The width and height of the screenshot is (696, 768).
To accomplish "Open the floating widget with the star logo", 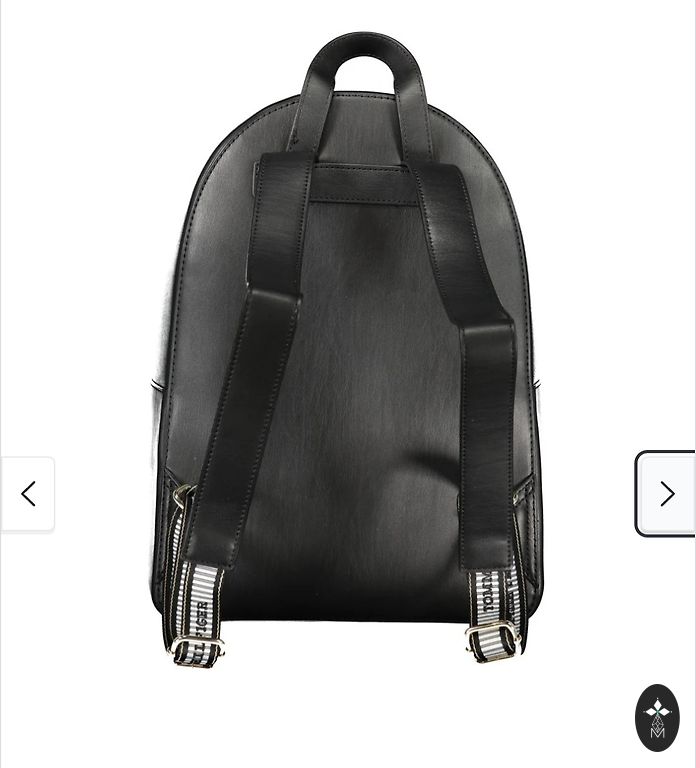I will tap(657, 717).
